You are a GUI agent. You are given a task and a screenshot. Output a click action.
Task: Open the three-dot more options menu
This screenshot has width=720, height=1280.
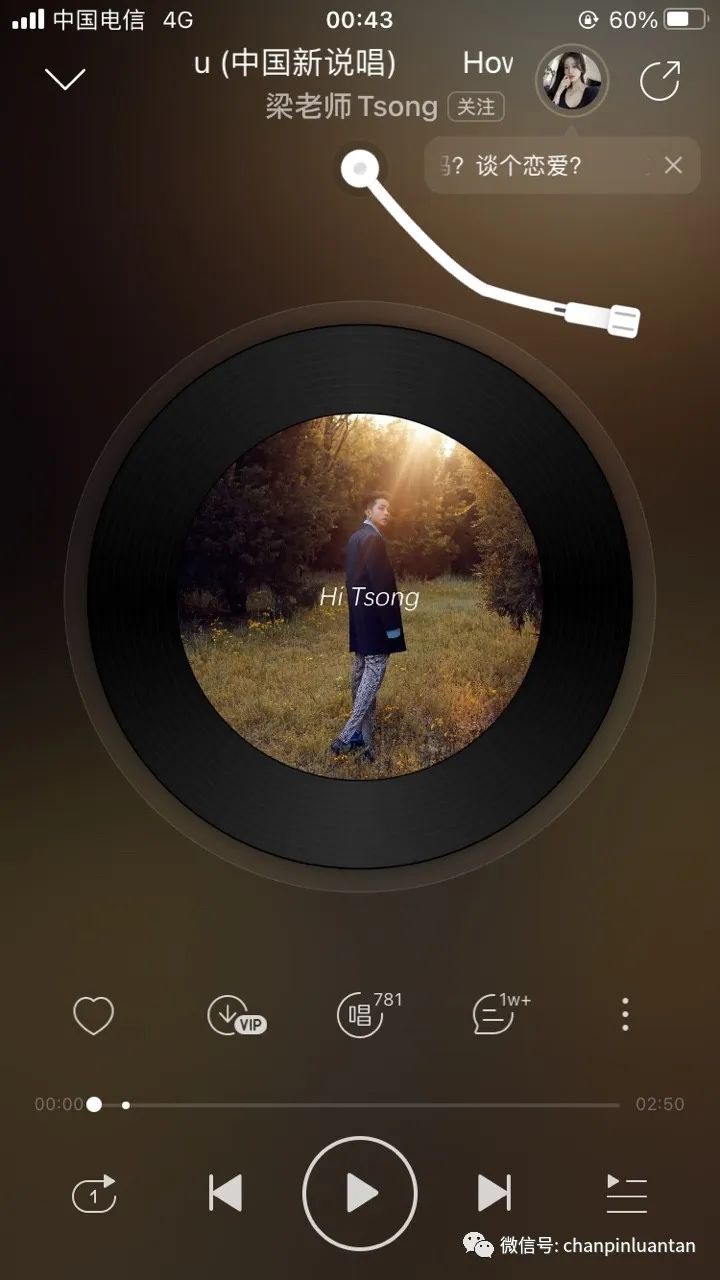point(625,1015)
